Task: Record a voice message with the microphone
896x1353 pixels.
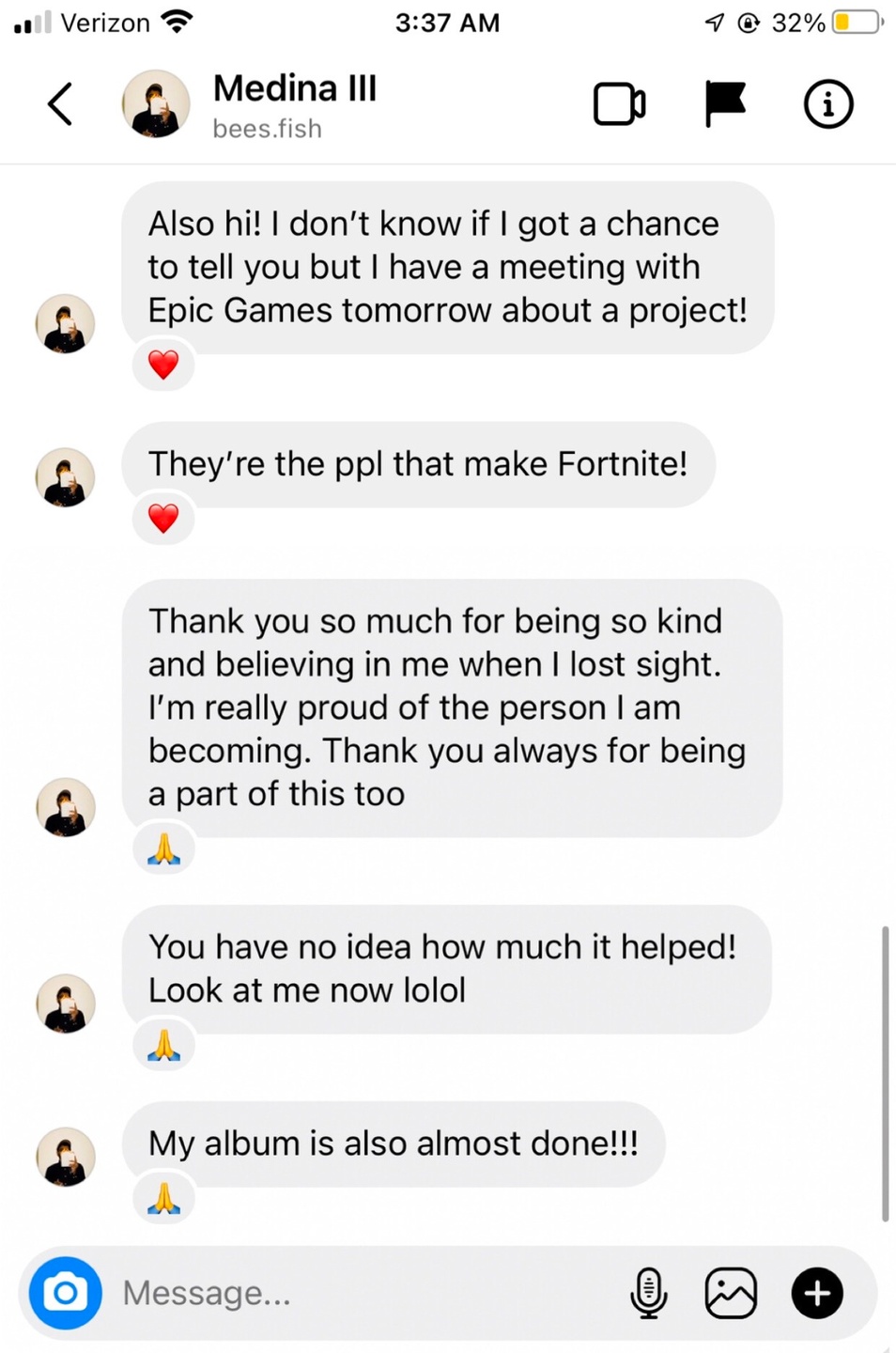Action: coord(648,1293)
